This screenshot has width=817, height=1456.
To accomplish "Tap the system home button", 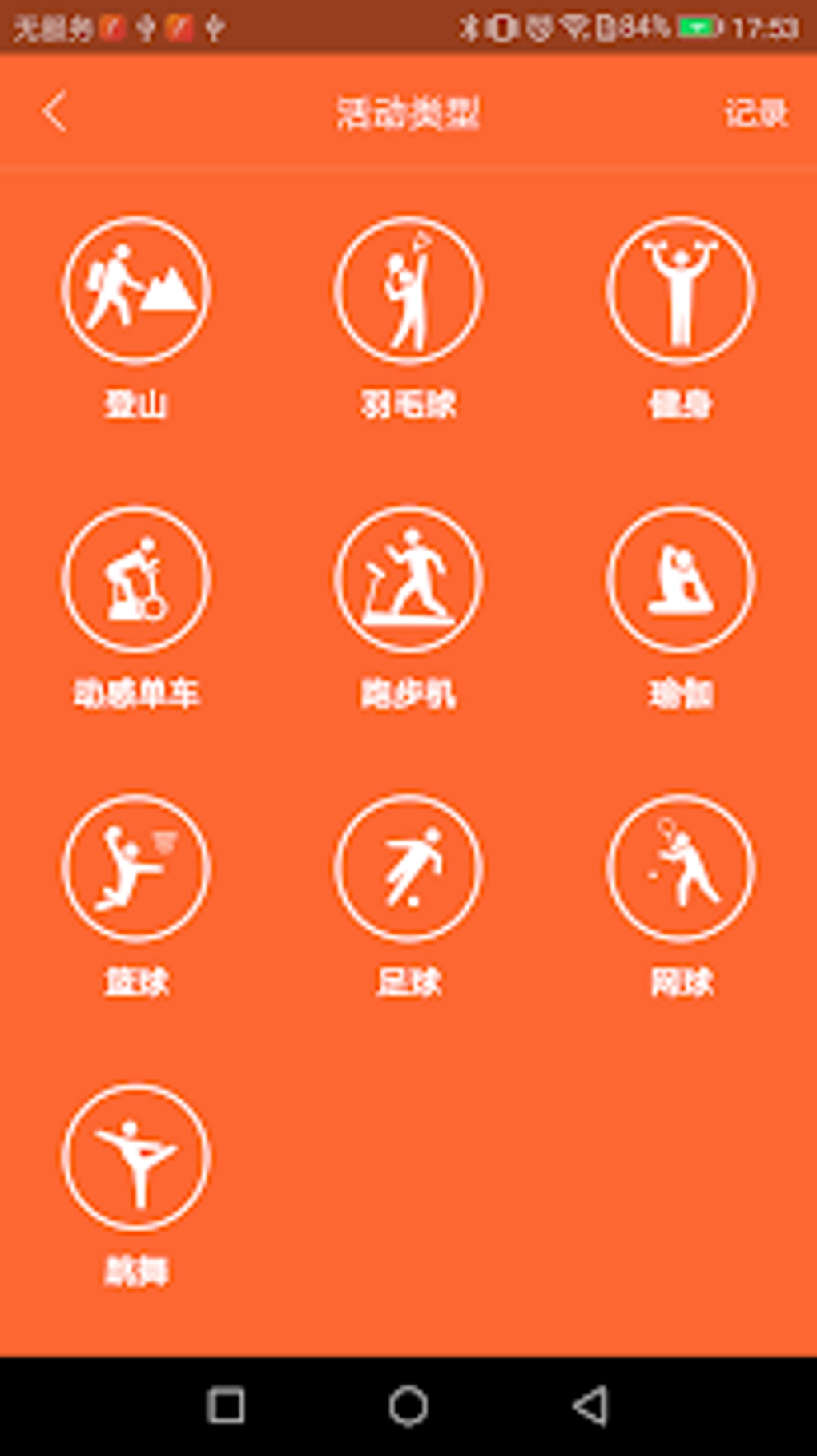I will point(408,1406).
